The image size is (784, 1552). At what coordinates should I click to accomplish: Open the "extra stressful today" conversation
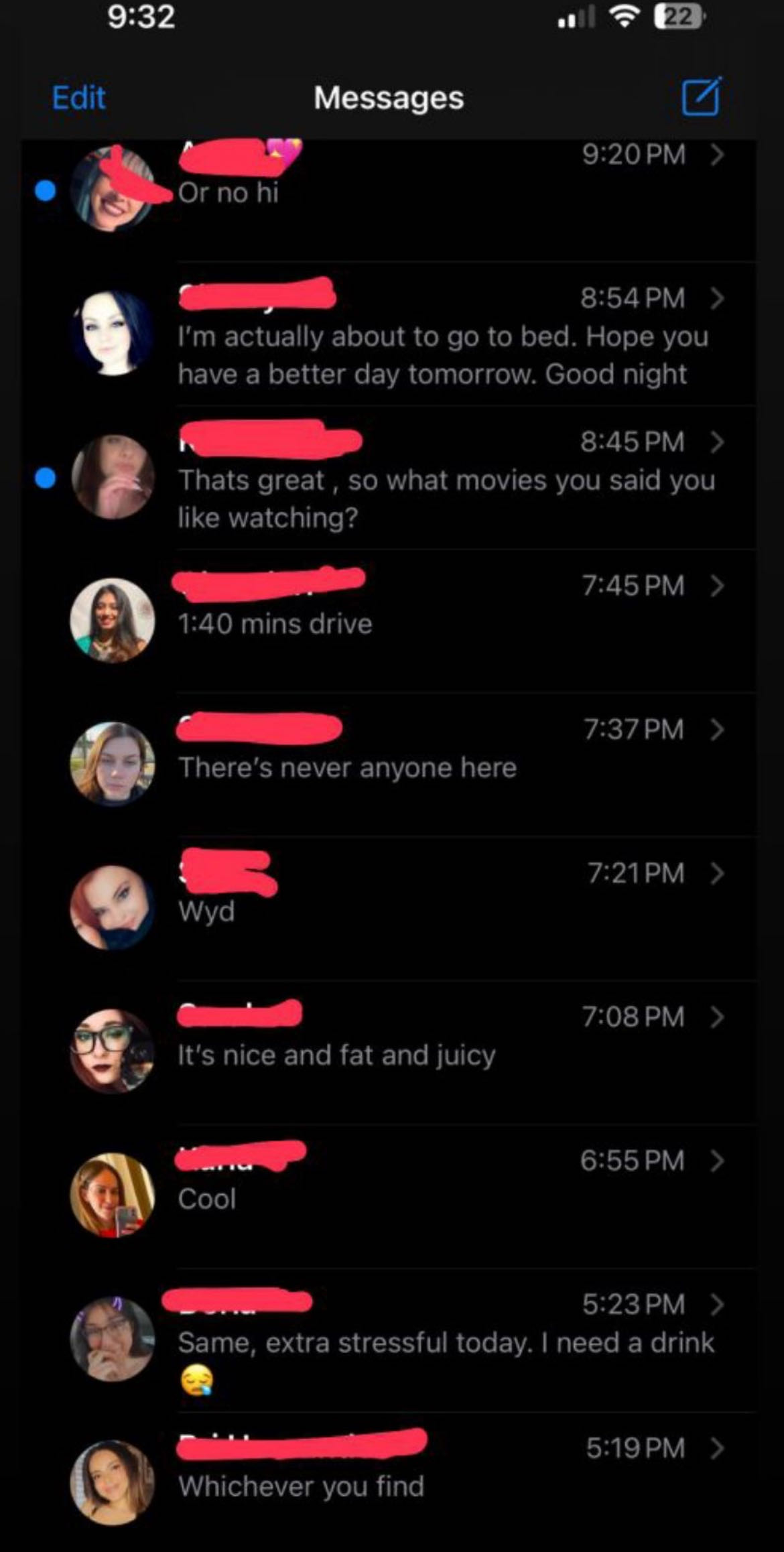coord(442,1342)
